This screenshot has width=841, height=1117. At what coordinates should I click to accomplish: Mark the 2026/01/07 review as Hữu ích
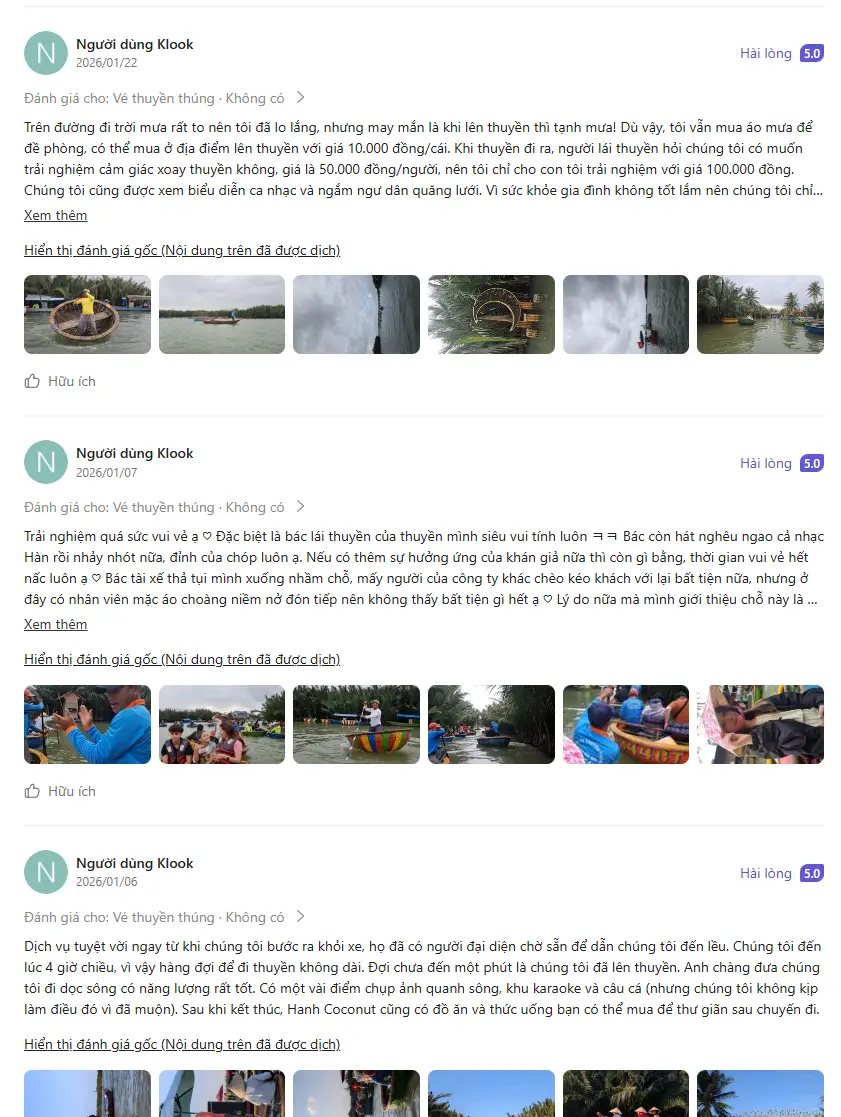pyautogui.click(x=60, y=791)
